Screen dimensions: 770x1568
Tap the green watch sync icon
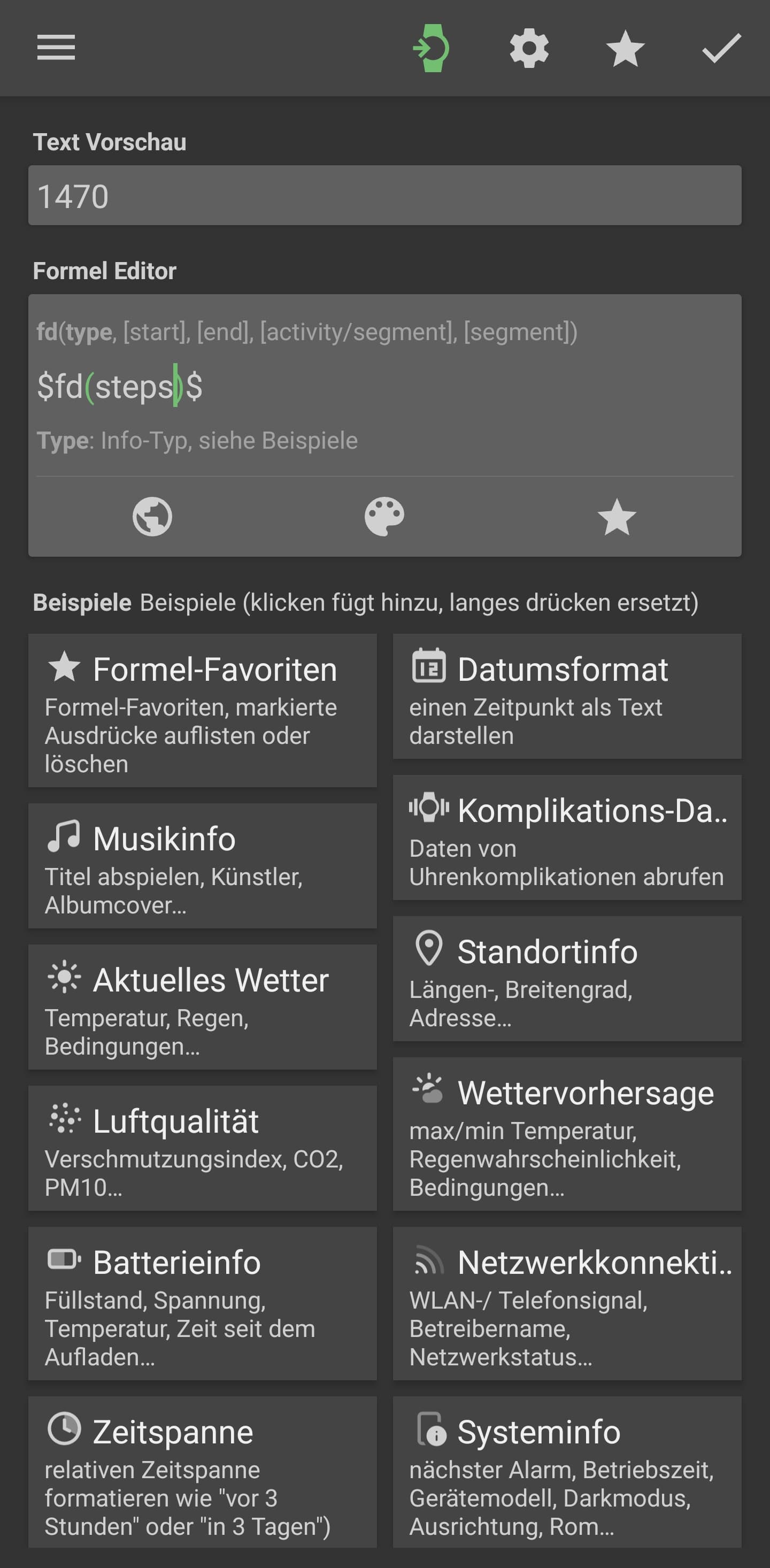click(432, 48)
